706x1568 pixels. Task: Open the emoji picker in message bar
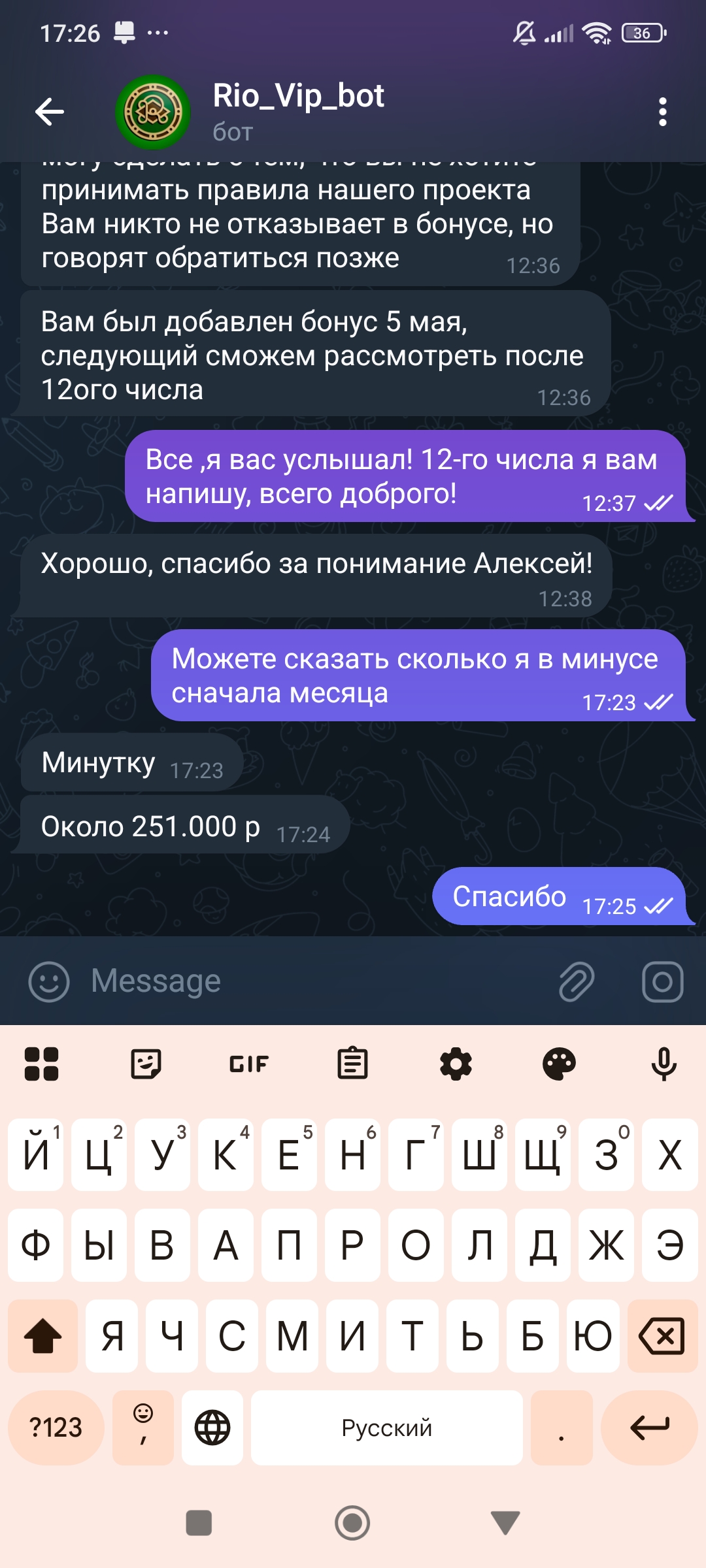49,981
